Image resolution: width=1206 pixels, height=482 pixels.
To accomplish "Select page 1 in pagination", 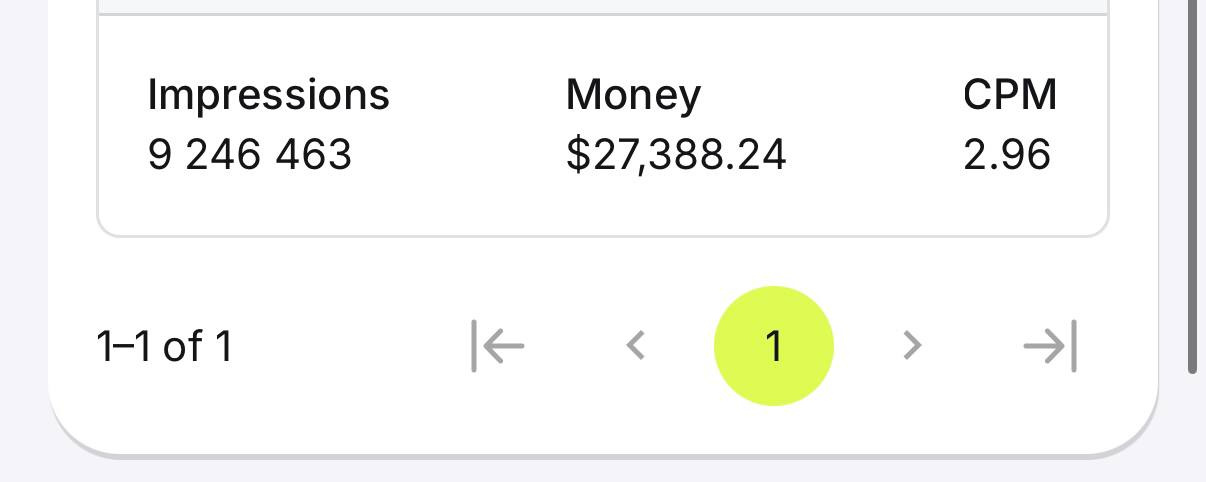I will click(x=773, y=346).
